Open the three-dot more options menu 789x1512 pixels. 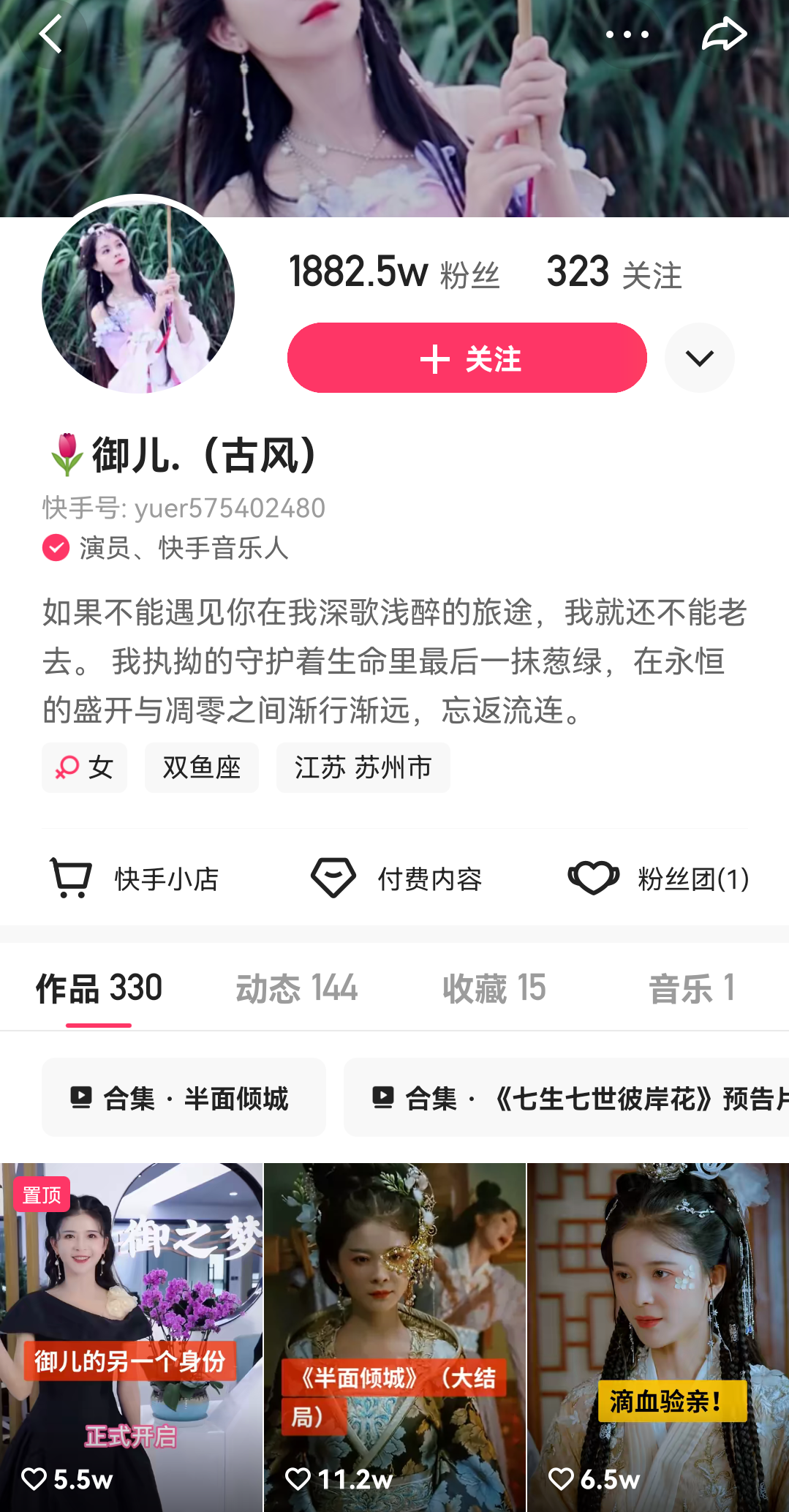click(x=627, y=34)
